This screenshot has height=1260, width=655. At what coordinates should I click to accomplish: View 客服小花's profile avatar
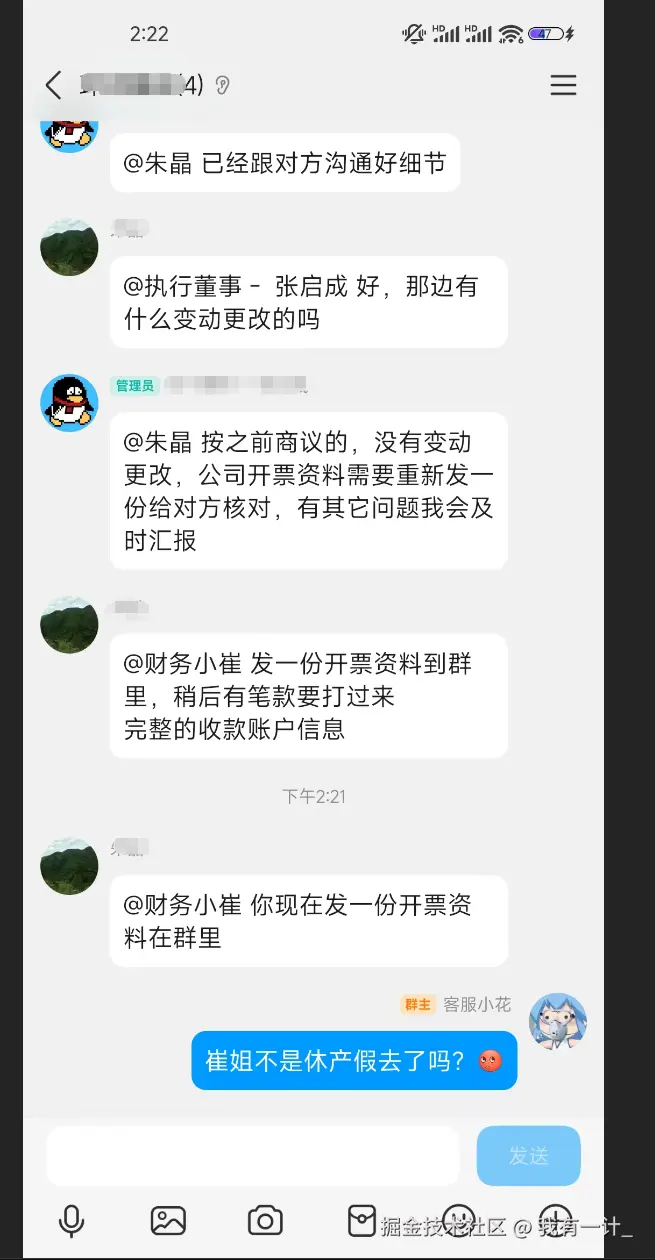click(x=557, y=1022)
